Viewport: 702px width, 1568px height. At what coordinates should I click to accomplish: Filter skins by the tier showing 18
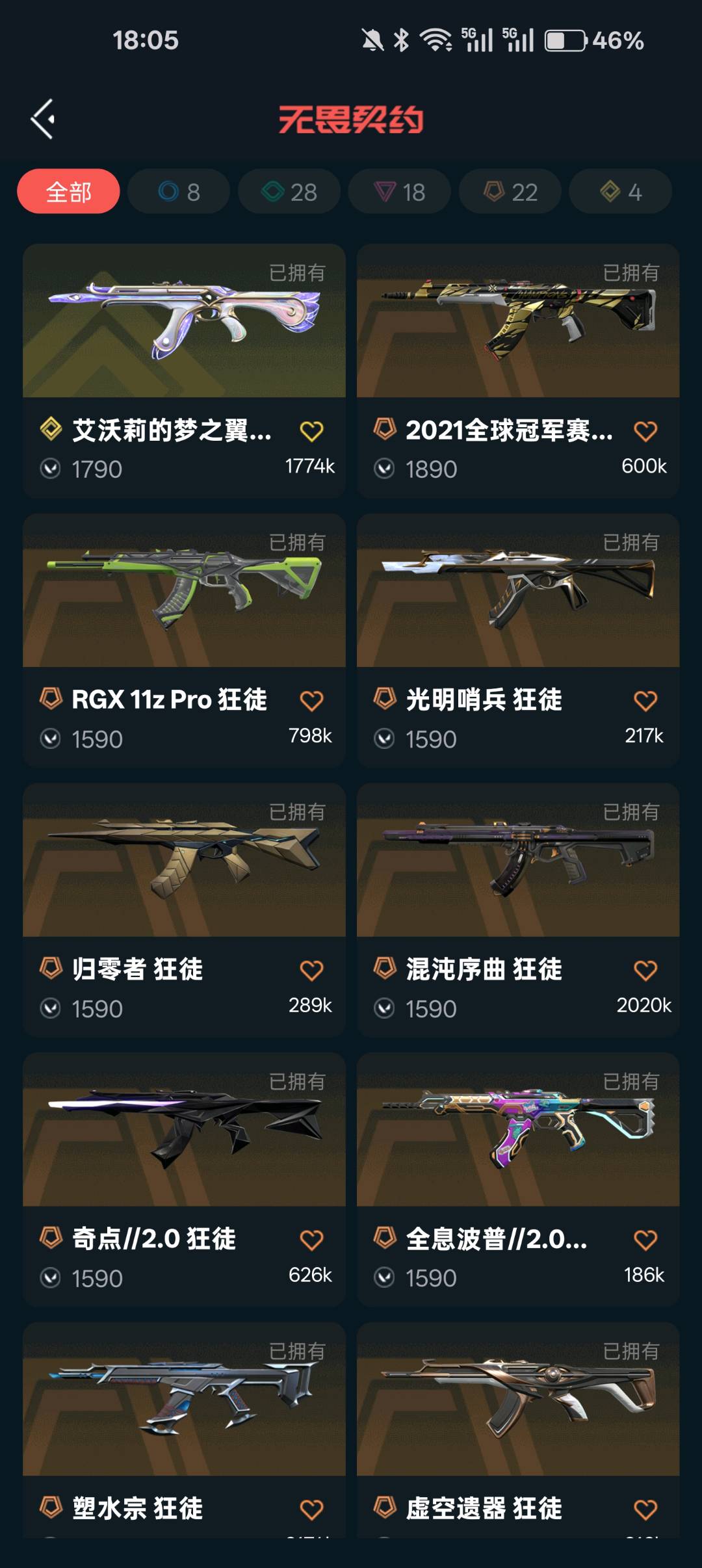[400, 192]
